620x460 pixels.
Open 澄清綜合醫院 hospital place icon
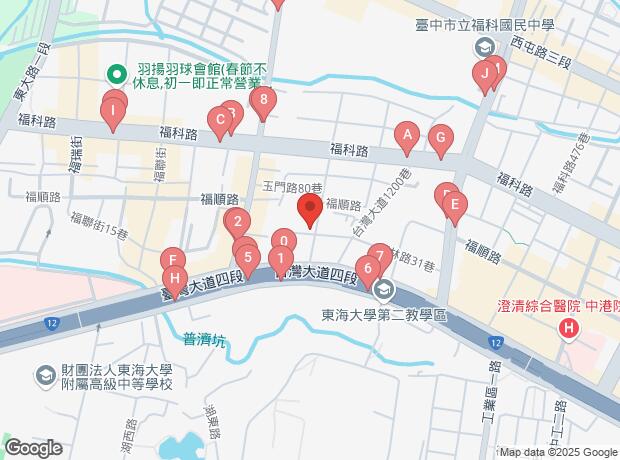pyautogui.click(x=569, y=327)
